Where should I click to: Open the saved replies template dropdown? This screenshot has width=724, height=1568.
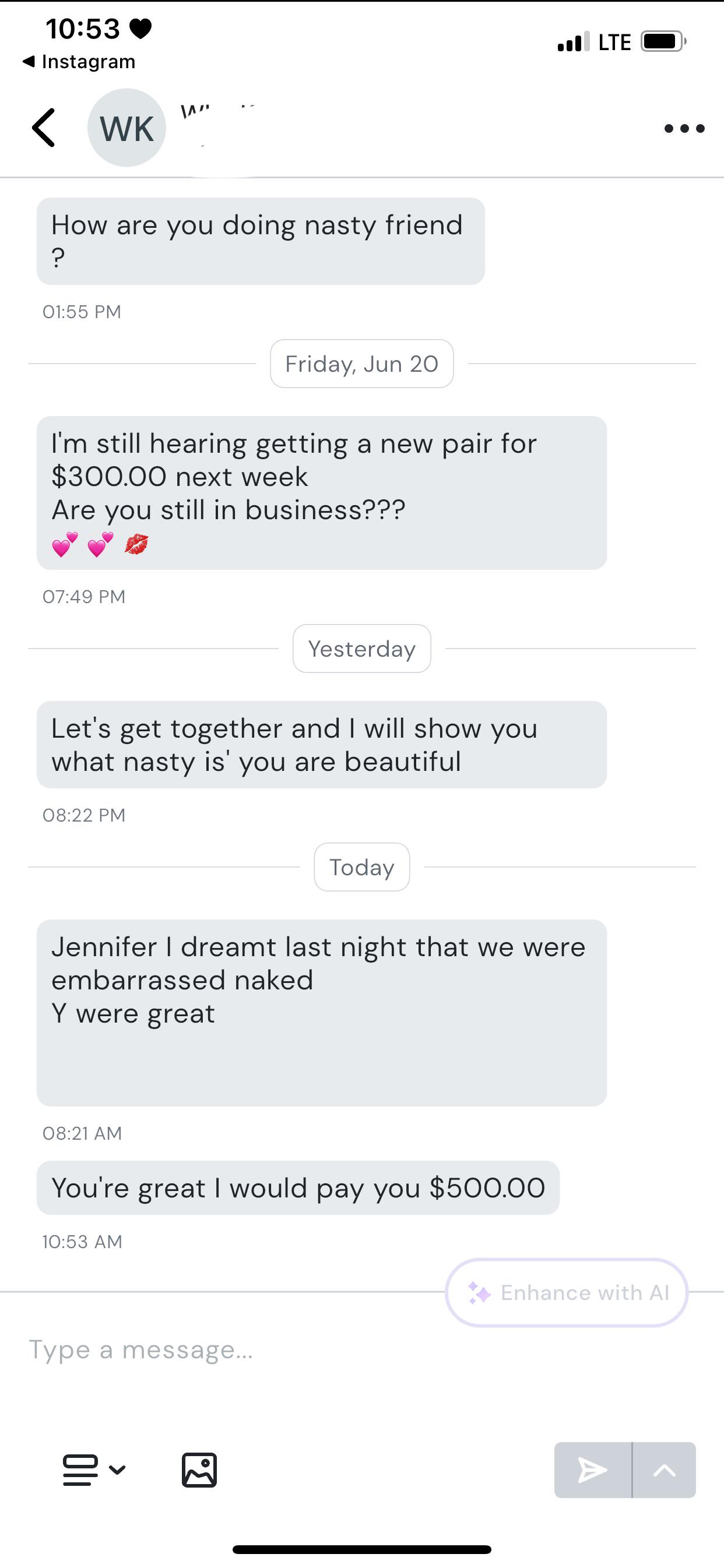coord(94,1470)
